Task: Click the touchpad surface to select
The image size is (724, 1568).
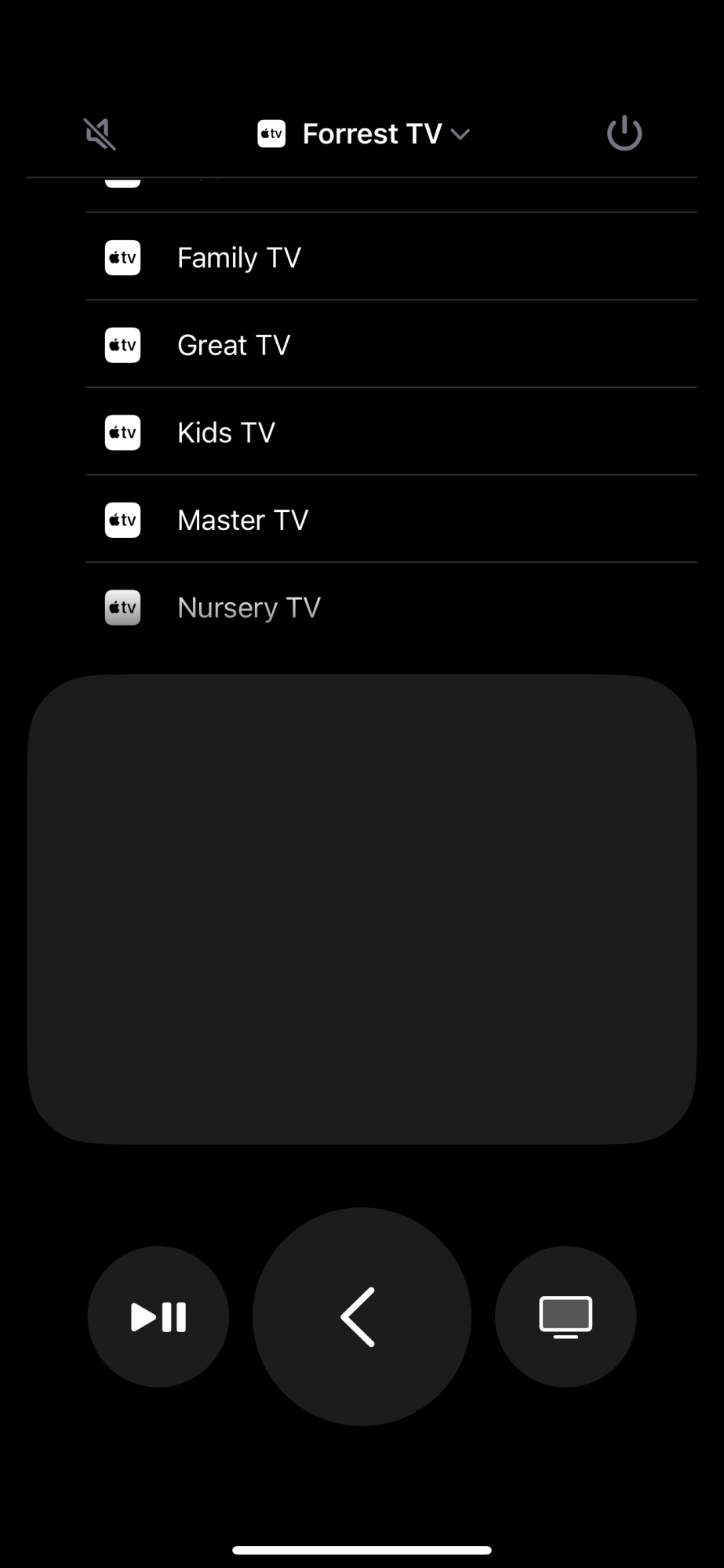Action: [362, 909]
